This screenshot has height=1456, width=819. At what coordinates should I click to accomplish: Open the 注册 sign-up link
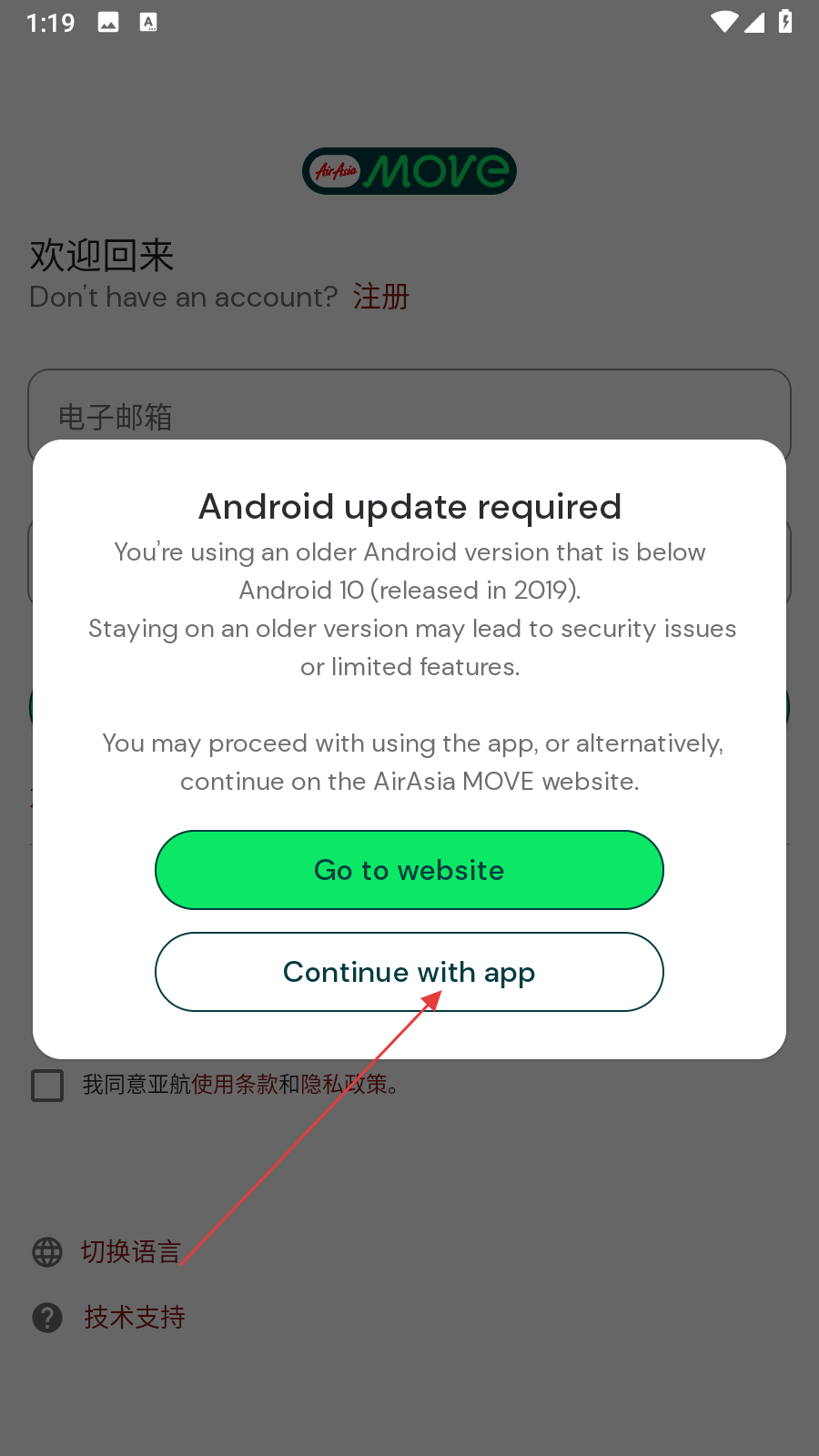381,297
